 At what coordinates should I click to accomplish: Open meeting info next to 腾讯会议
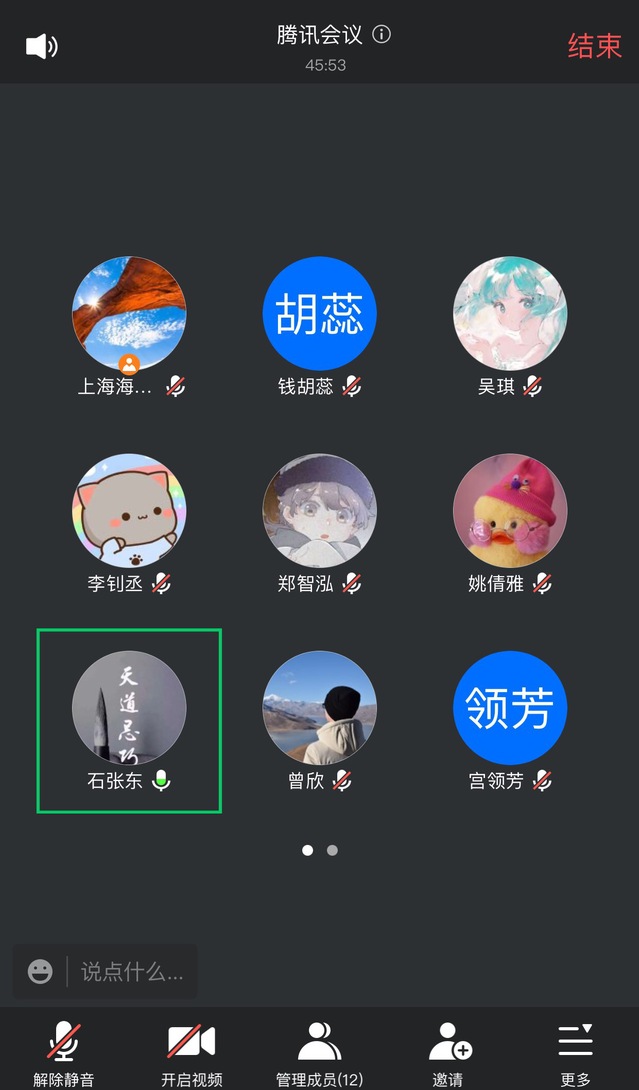[x=381, y=35]
